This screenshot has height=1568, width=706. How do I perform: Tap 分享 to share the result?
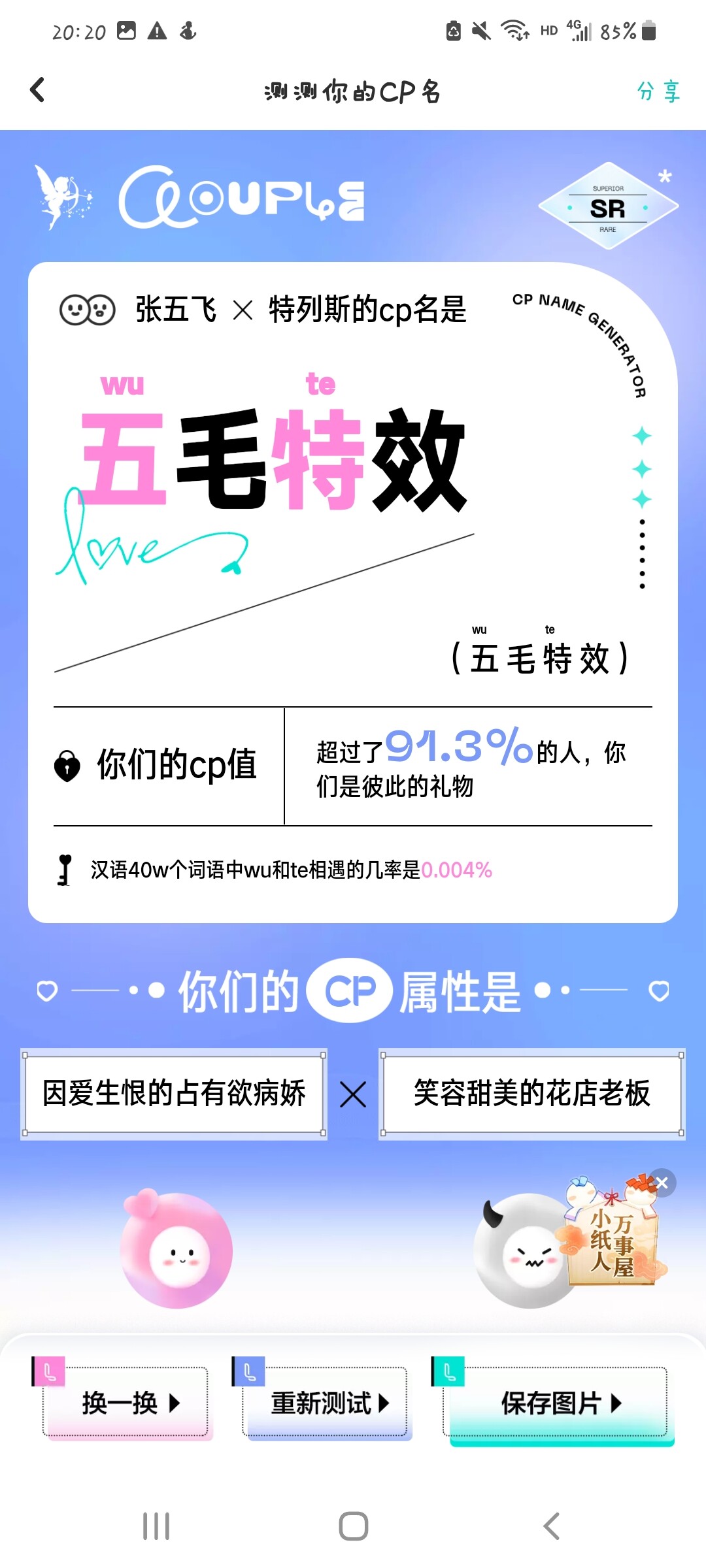click(658, 91)
